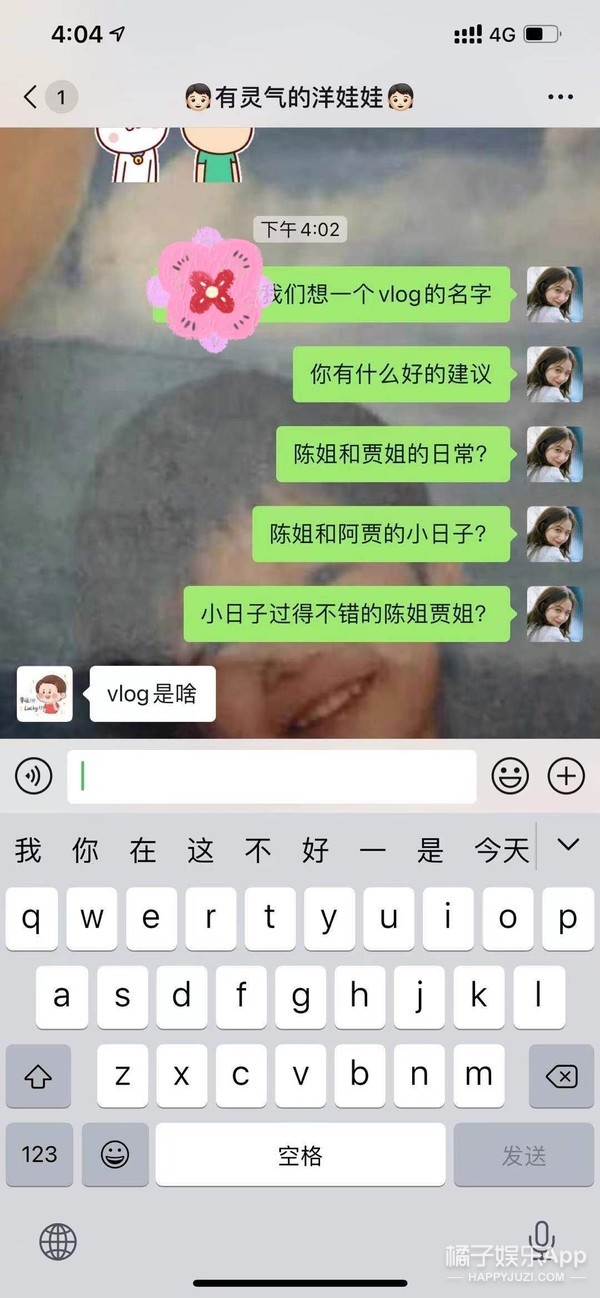Image resolution: width=600 pixels, height=1298 pixels.
Task: Select the suggested word 今天
Action: click(501, 851)
